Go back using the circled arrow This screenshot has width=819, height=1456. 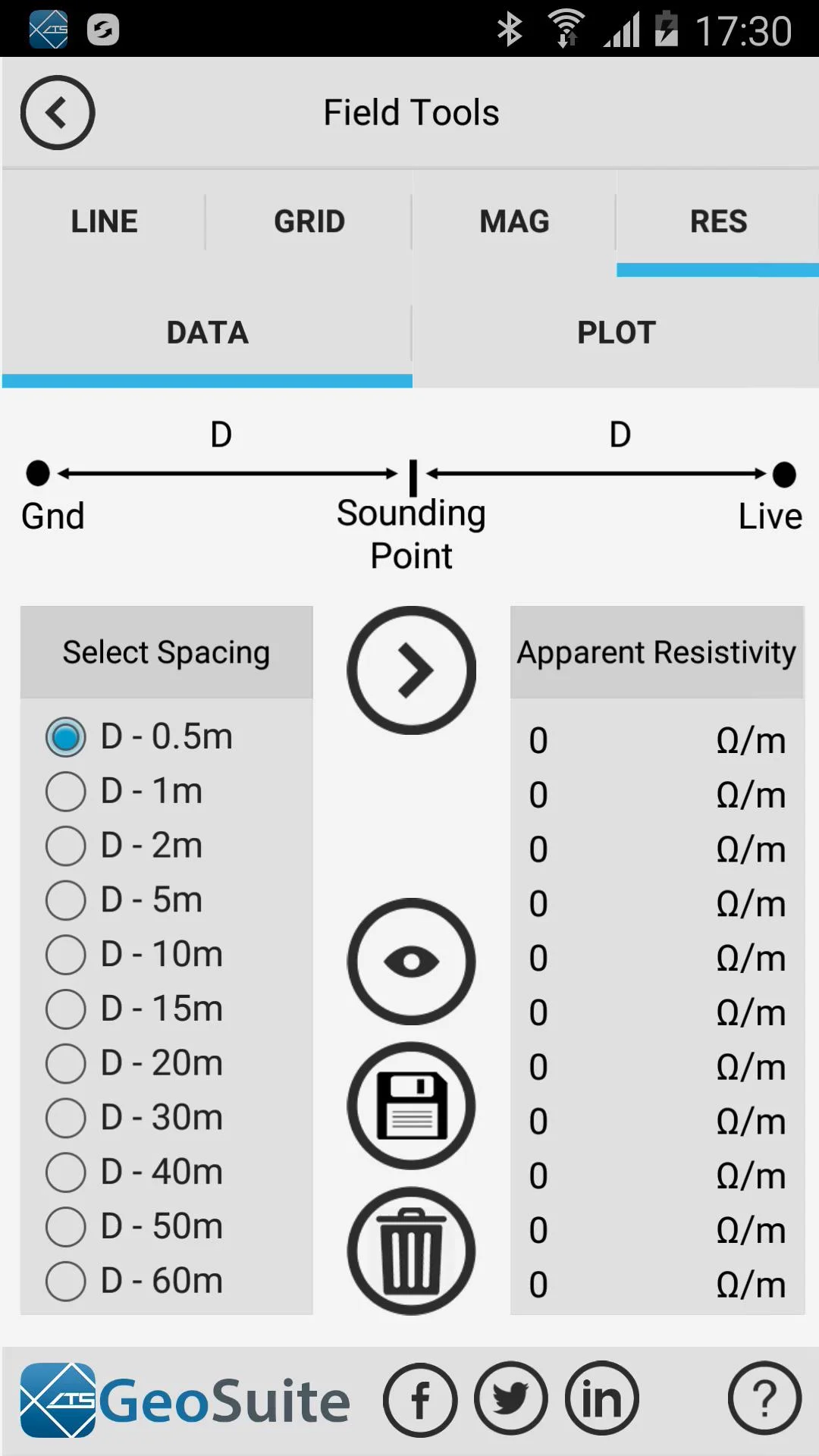[x=58, y=112]
